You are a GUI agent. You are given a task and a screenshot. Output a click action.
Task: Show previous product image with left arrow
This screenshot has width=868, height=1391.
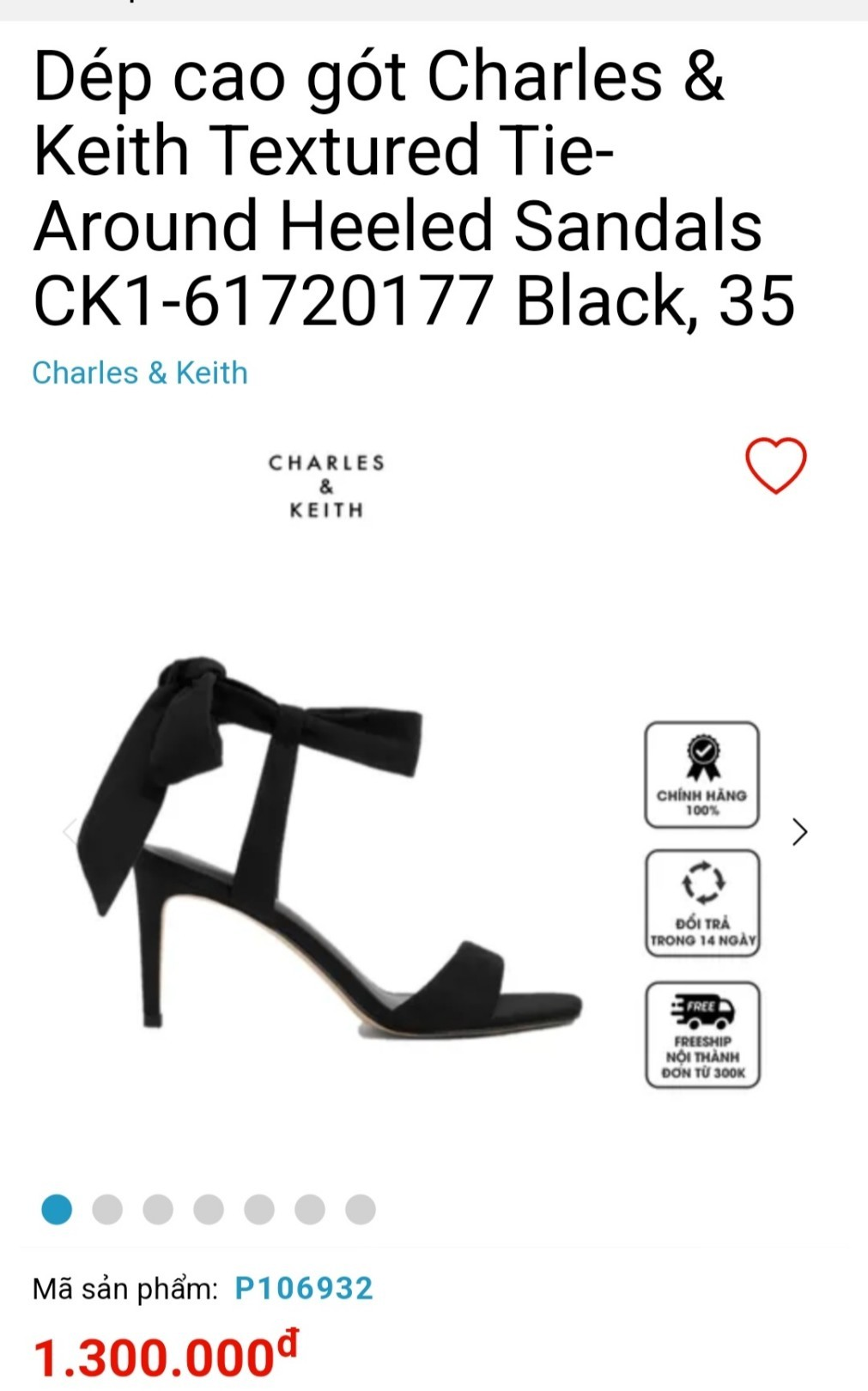pyautogui.click(x=70, y=830)
